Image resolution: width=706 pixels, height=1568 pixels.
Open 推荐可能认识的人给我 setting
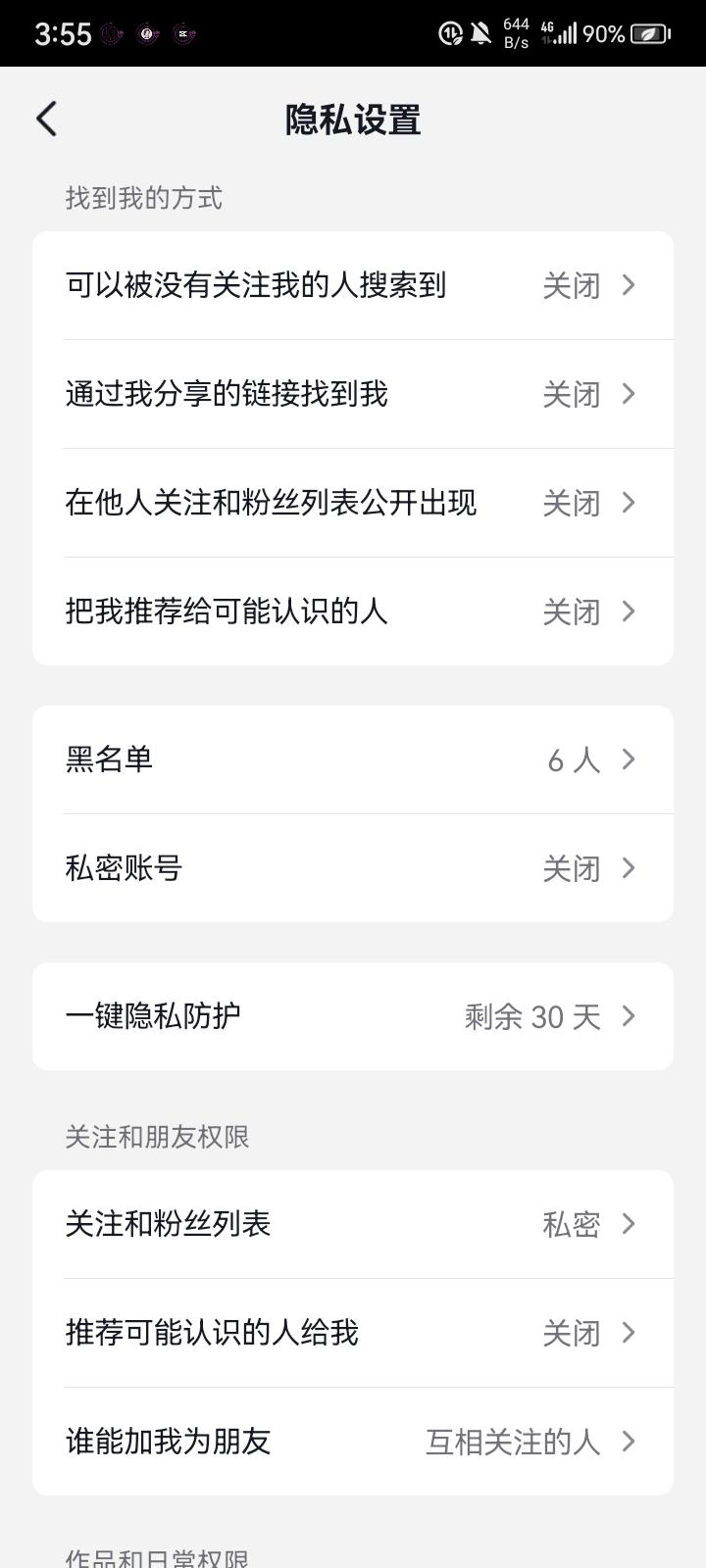coord(353,1333)
